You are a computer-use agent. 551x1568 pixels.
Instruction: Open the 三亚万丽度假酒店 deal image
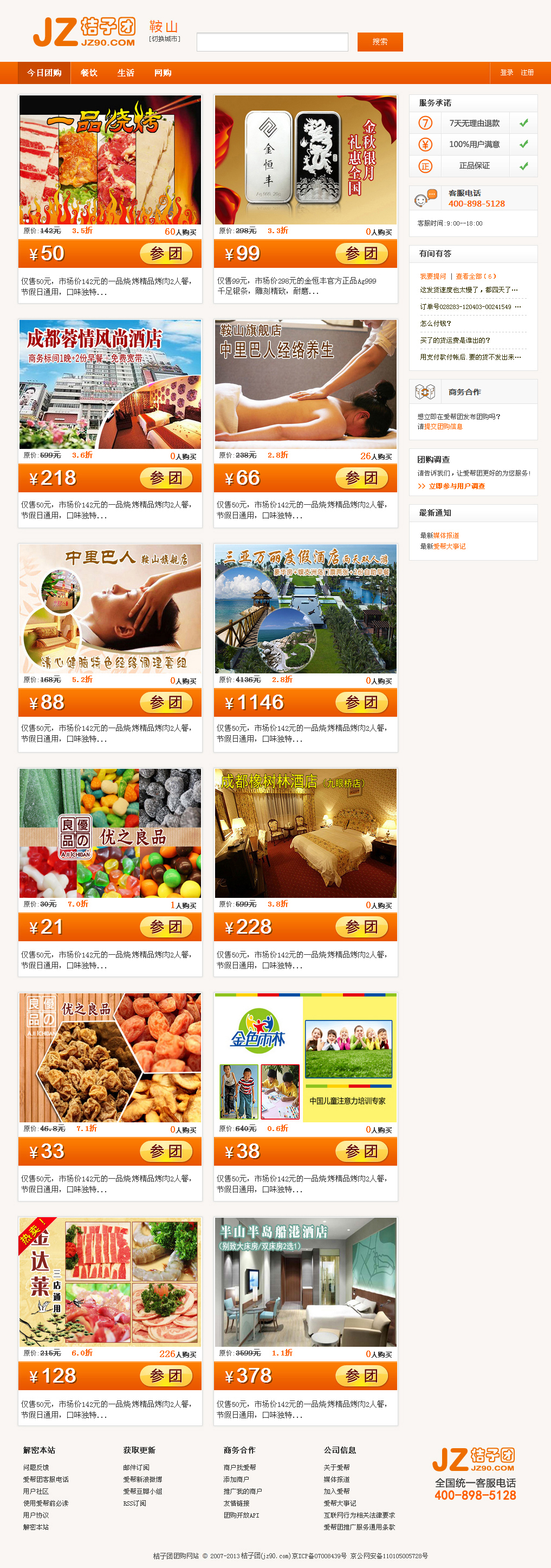(x=306, y=609)
